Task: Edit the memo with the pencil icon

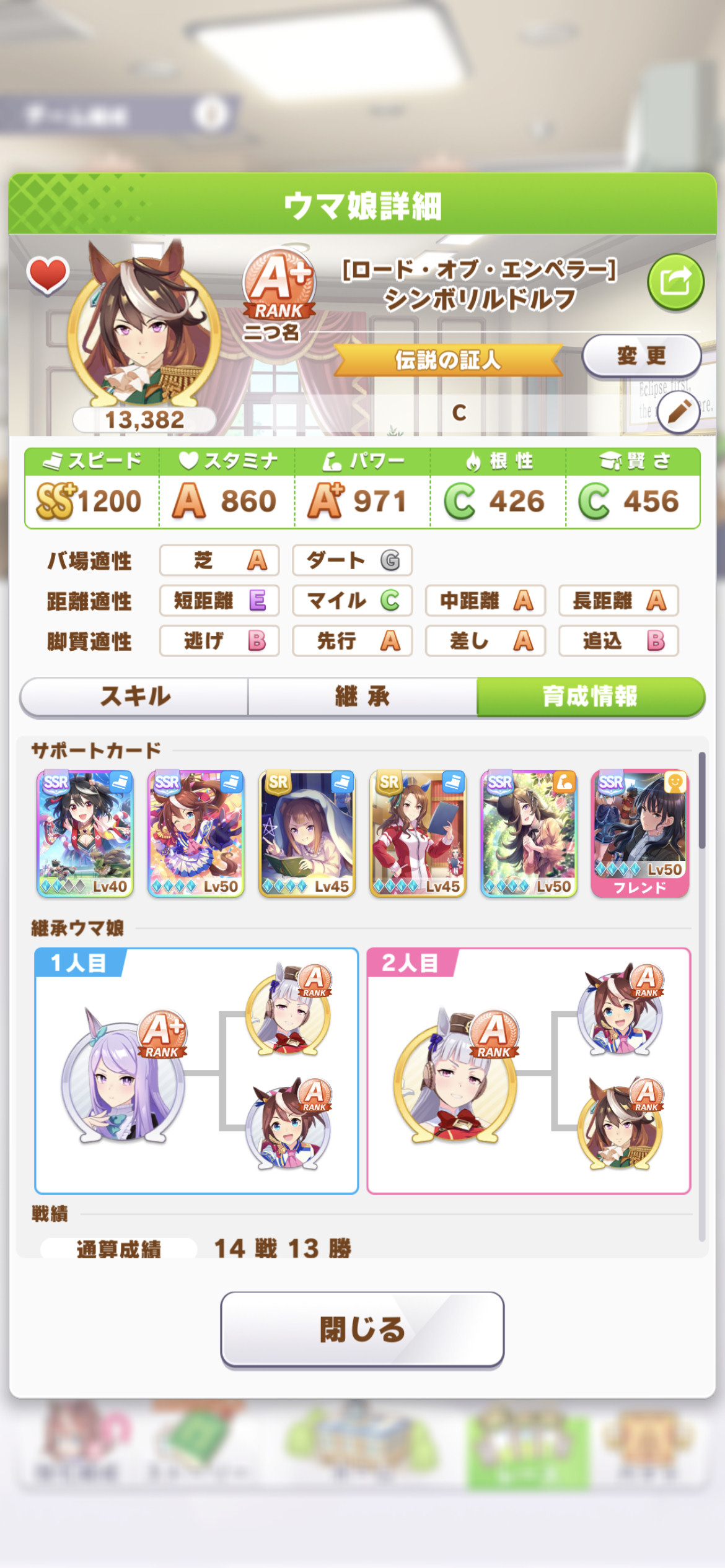Action: point(678,412)
